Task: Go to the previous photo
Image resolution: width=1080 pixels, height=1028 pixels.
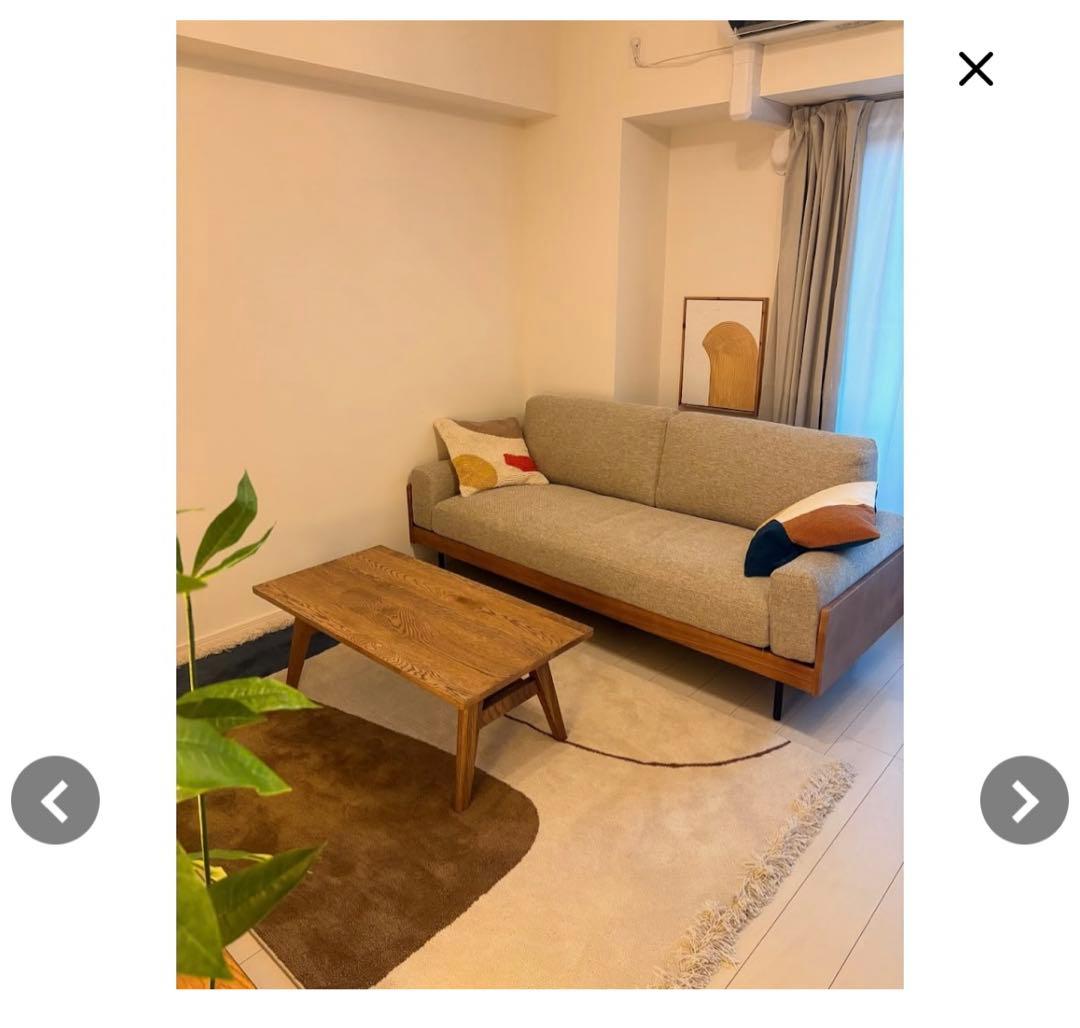Action: (55, 800)
